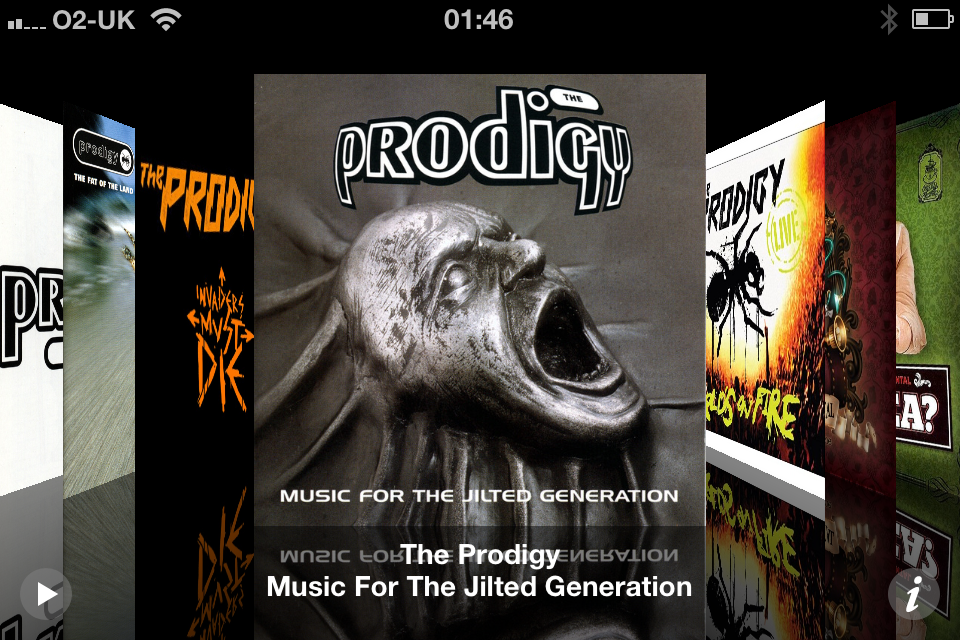Image resolution: width=960 pixels, height=640 pixels.
Task: Select the dark red album cover
Action: click(859, 300)
